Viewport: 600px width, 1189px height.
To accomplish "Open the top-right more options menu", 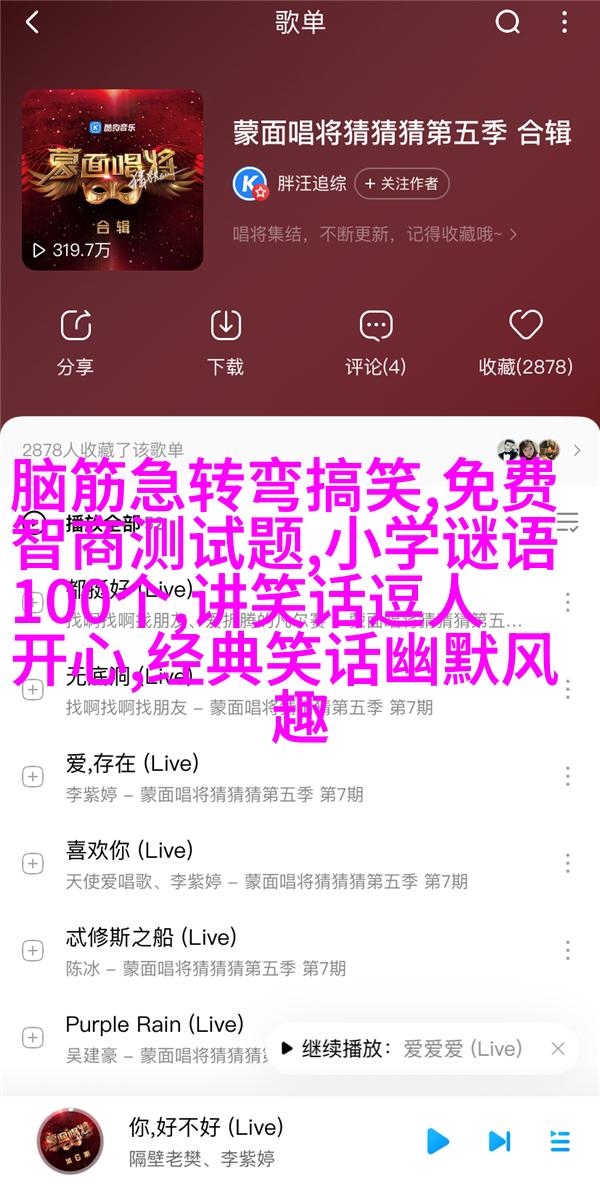I will pyautogui.click(x=565, y=23).
